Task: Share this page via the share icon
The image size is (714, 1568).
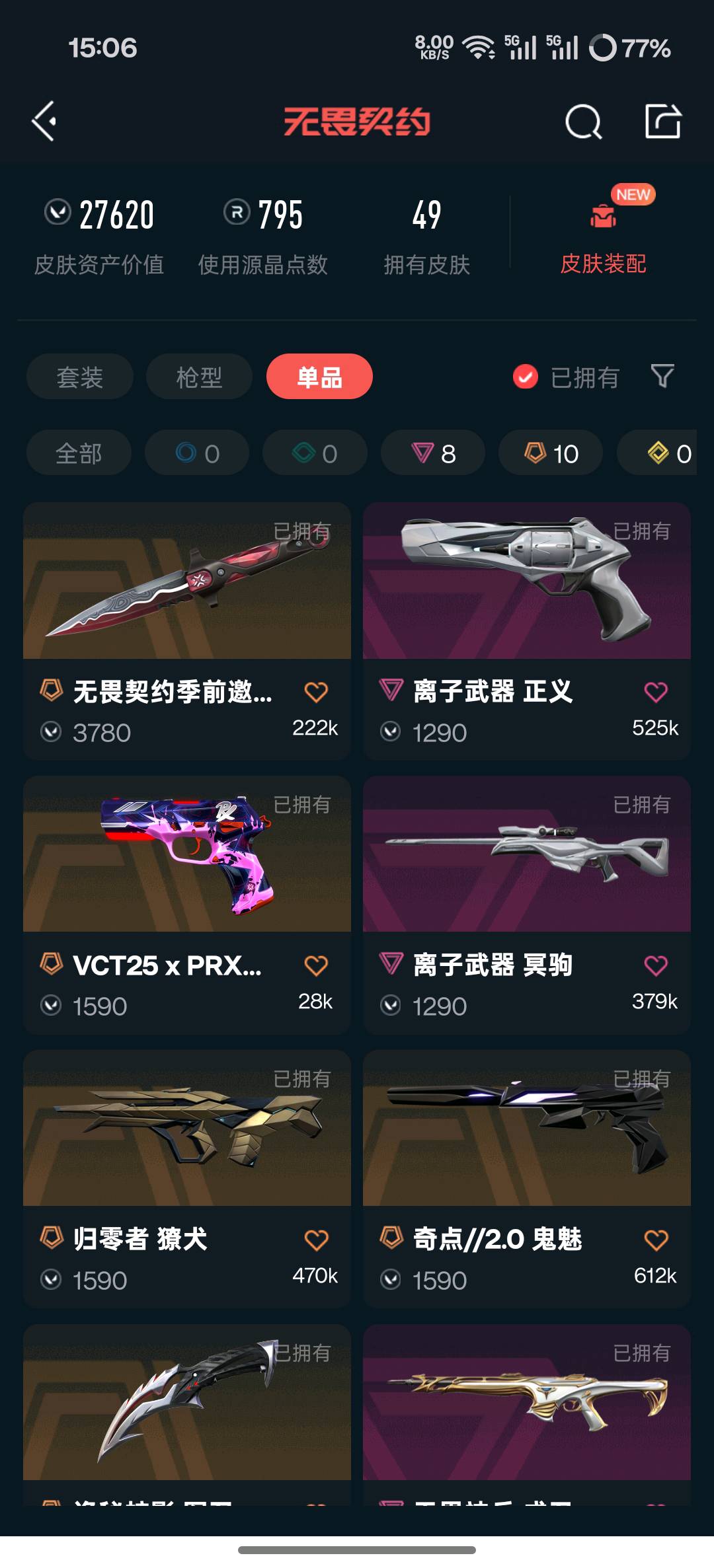Action: [662, 121]
